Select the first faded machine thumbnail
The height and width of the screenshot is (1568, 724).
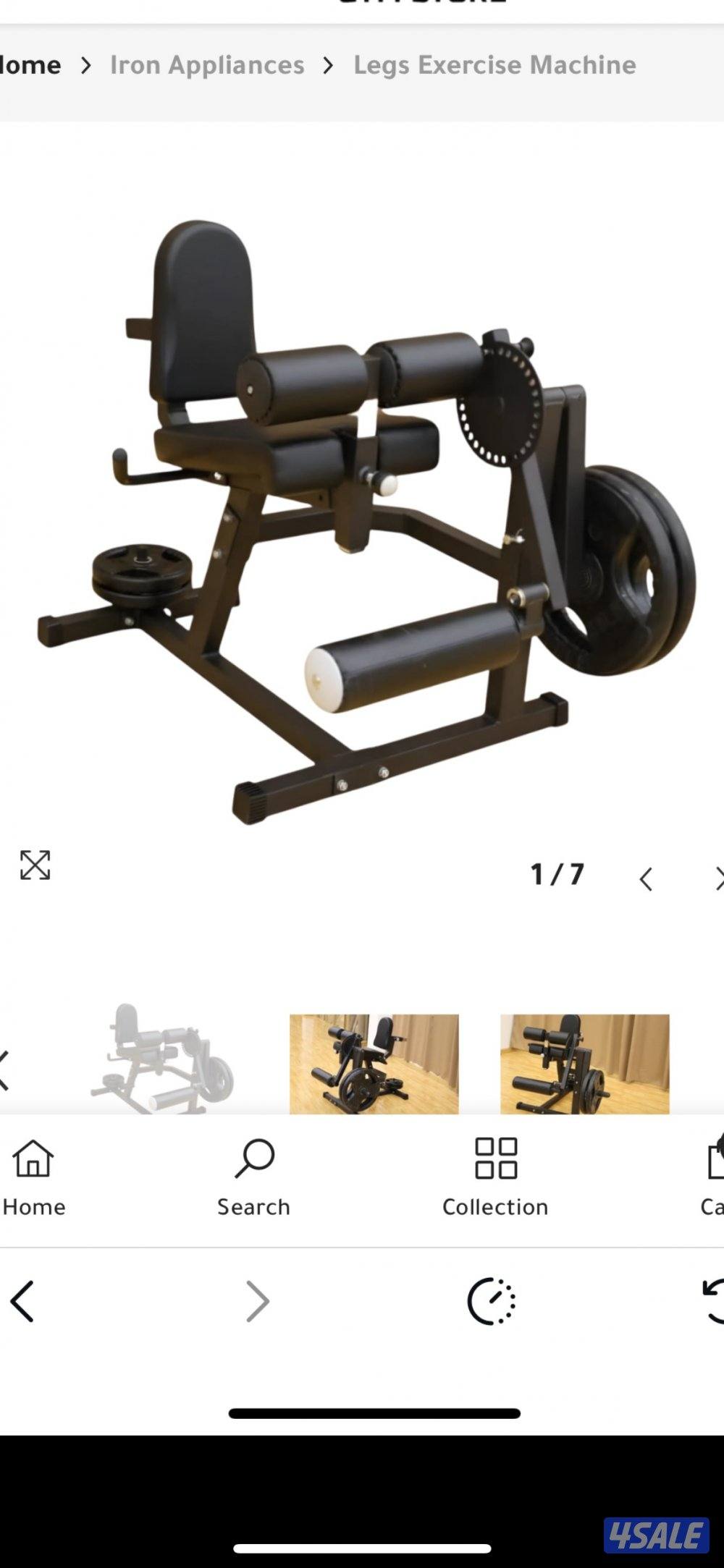point(161,1059)
